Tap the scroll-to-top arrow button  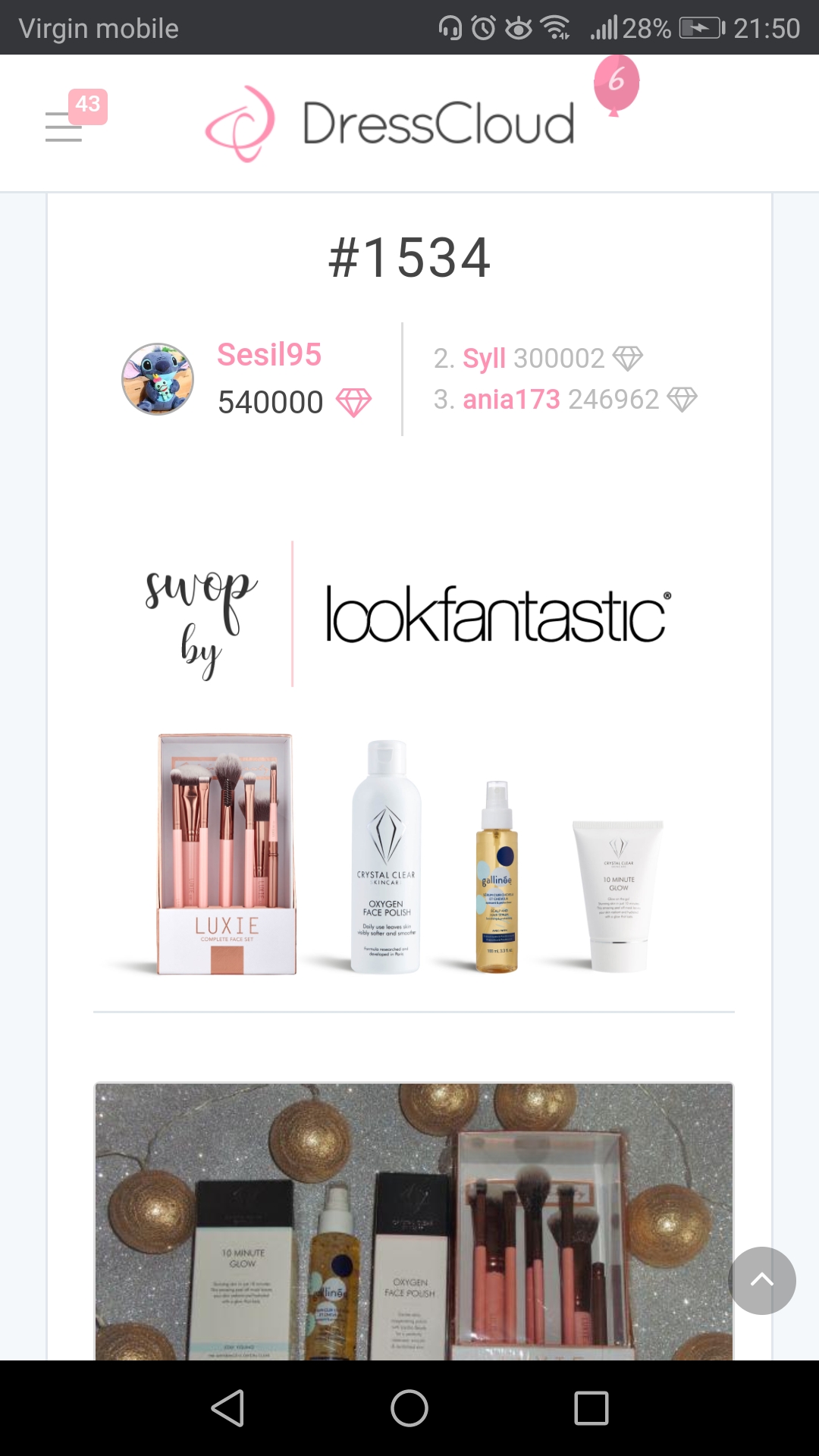pyautogui.click(x=761, y=1281)
